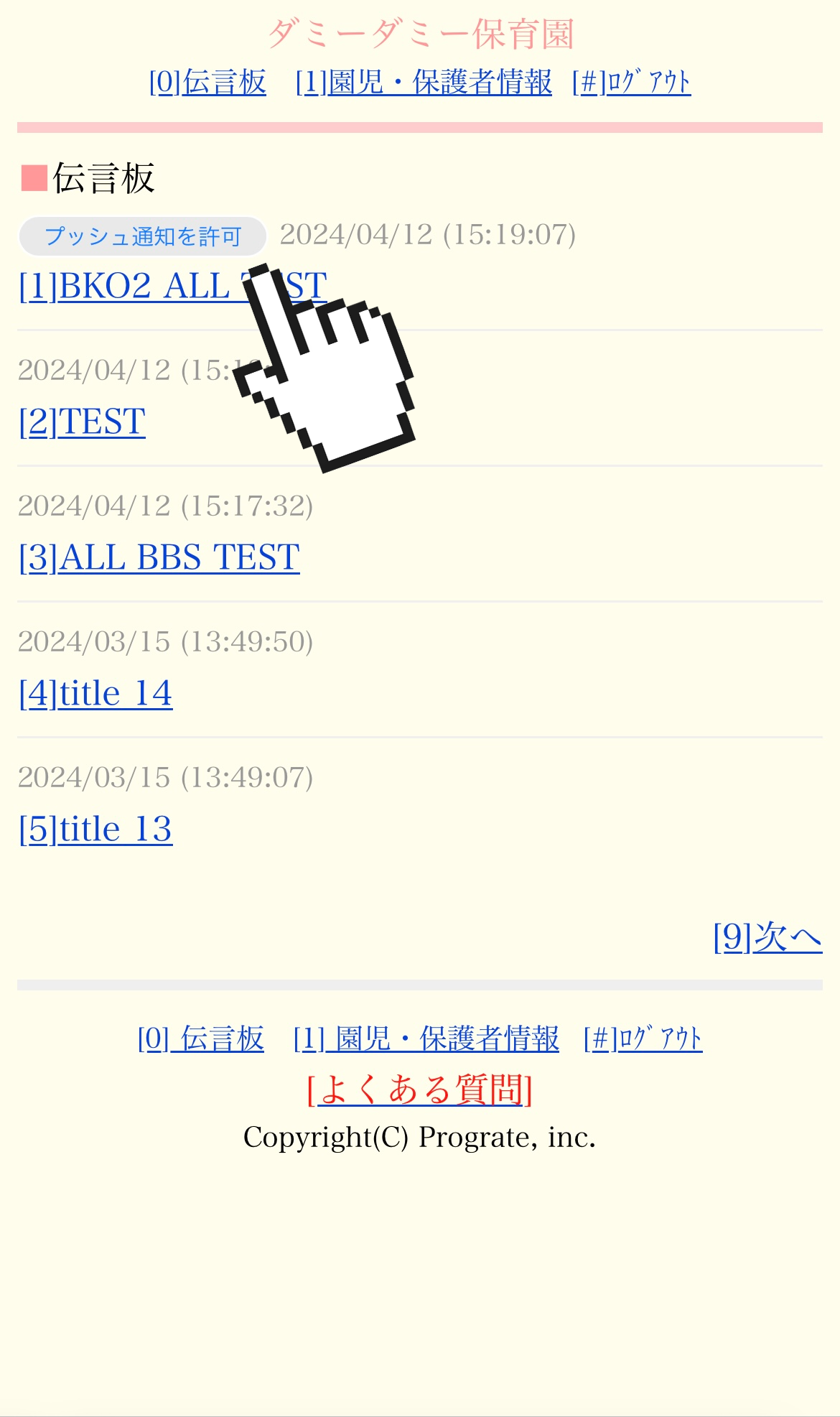Select the footer [0] 伝言板 link
The width and height of the screenshot is (840, 1417).
201,1039
